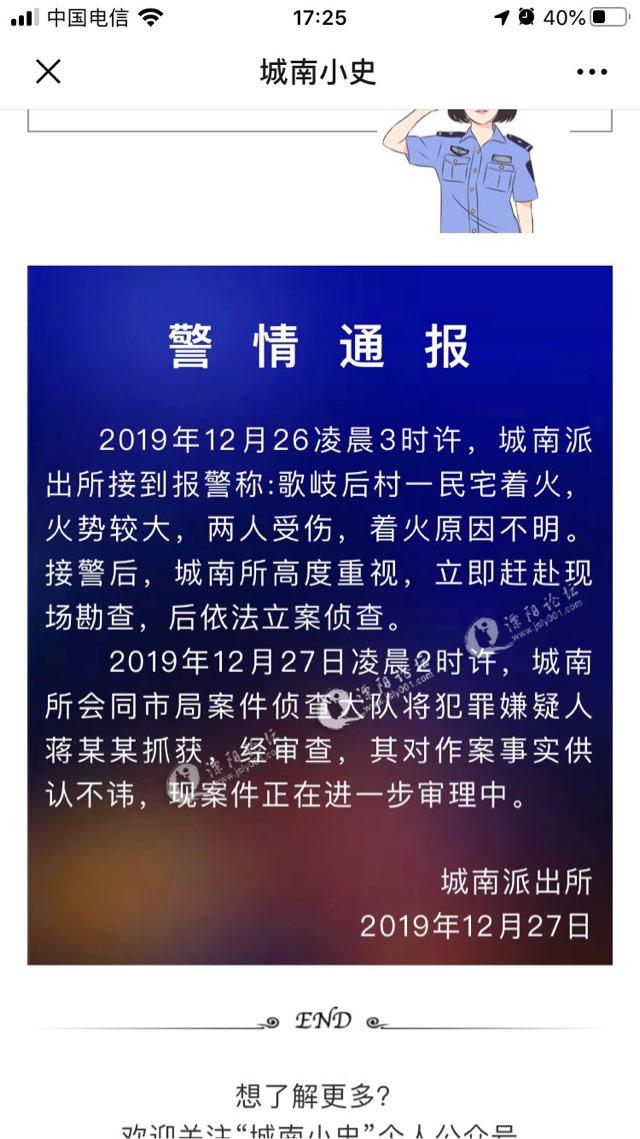Open the 警情通报 notice image
Viewport: 640px width, 1139px height.
pyautogui.click(x=320, y=614)
